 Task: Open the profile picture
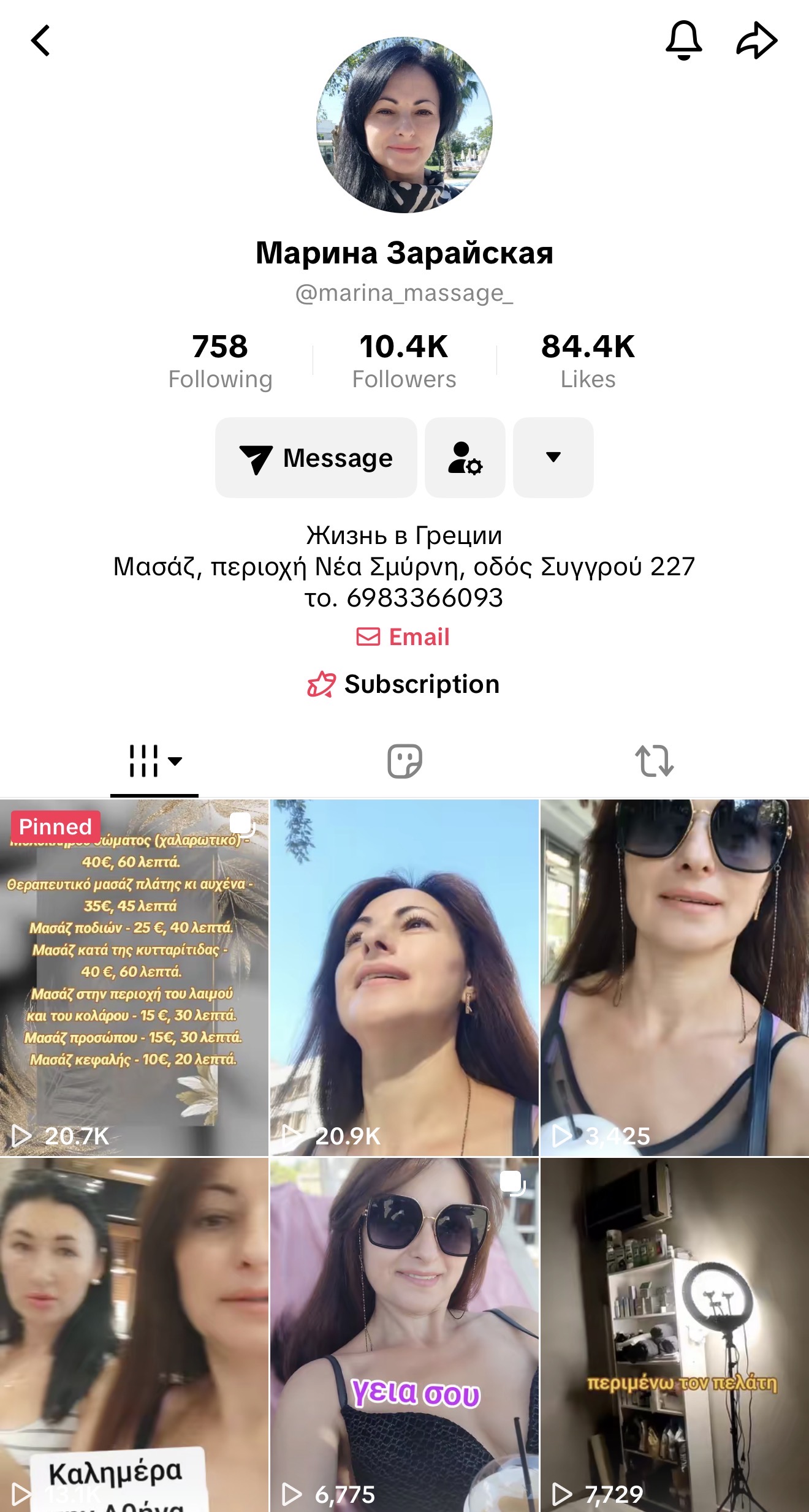pyautogui.click(x=404, y=125)
